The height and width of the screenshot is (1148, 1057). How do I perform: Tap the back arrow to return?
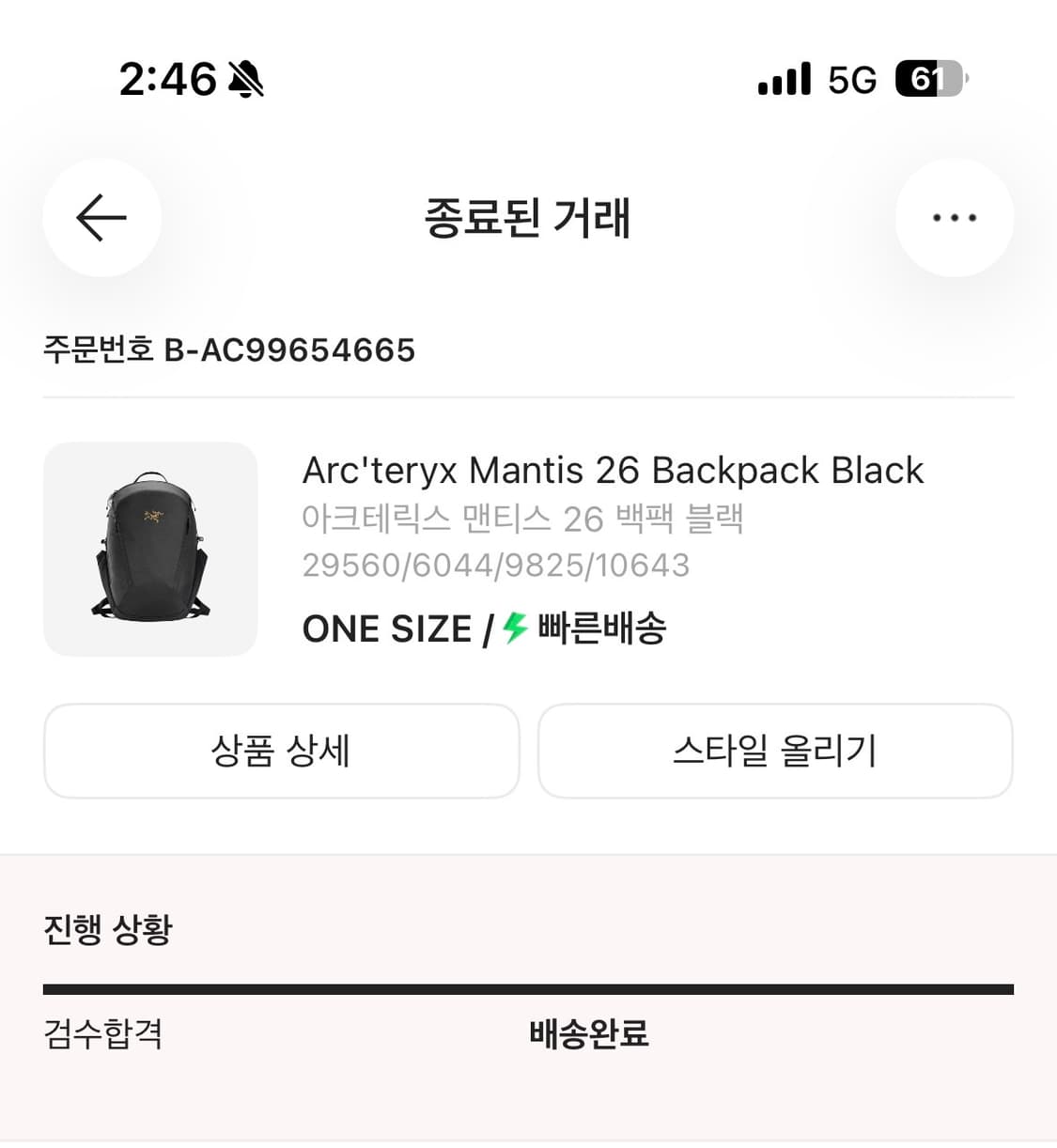pyautogui.click(x=101, y=218)
